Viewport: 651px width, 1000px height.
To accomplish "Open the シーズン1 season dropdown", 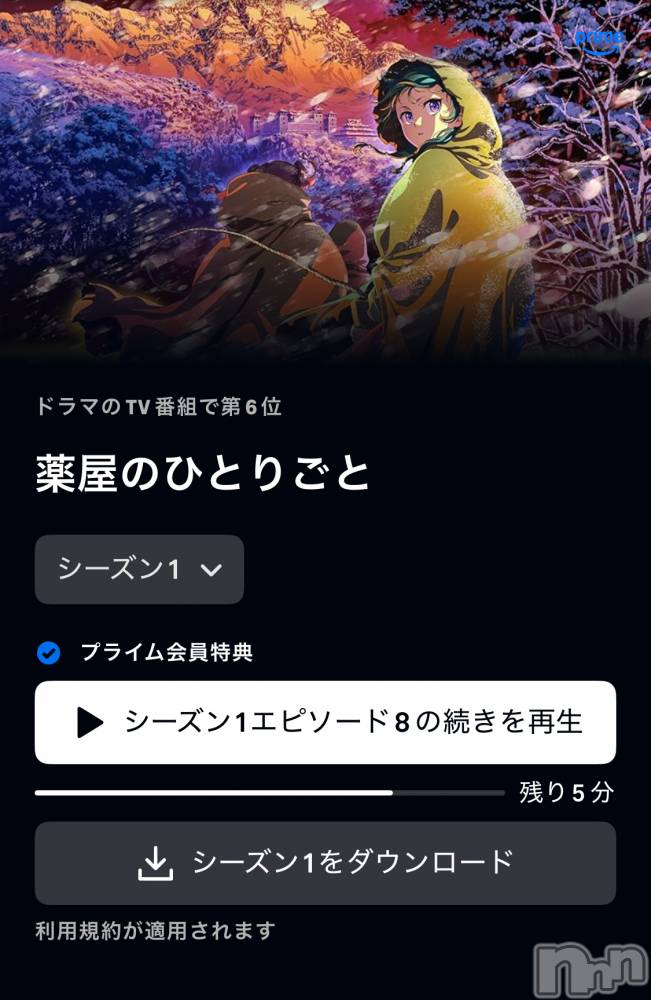I will point(139,569).
